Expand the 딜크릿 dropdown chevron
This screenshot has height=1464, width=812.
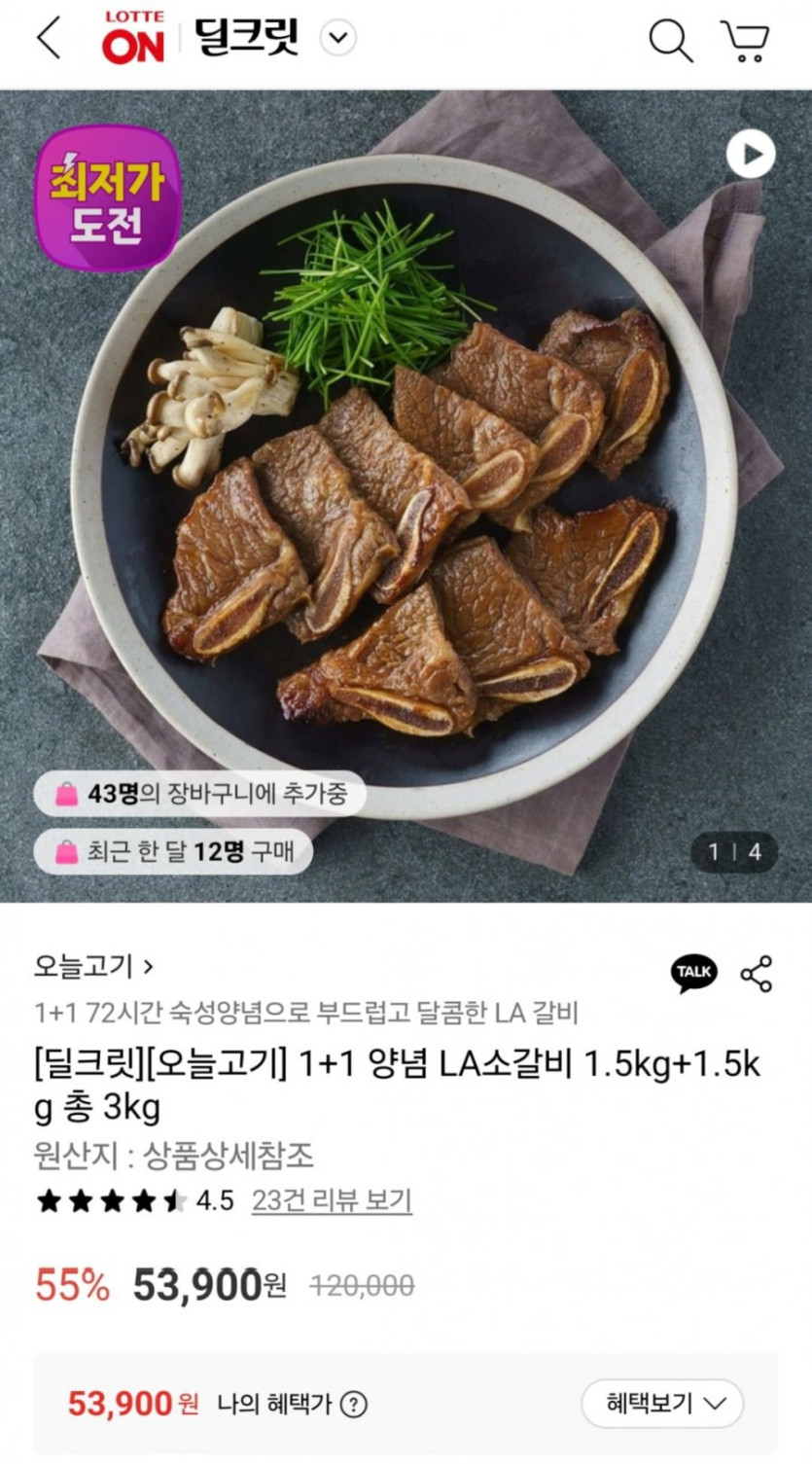[x=337, y=39]
